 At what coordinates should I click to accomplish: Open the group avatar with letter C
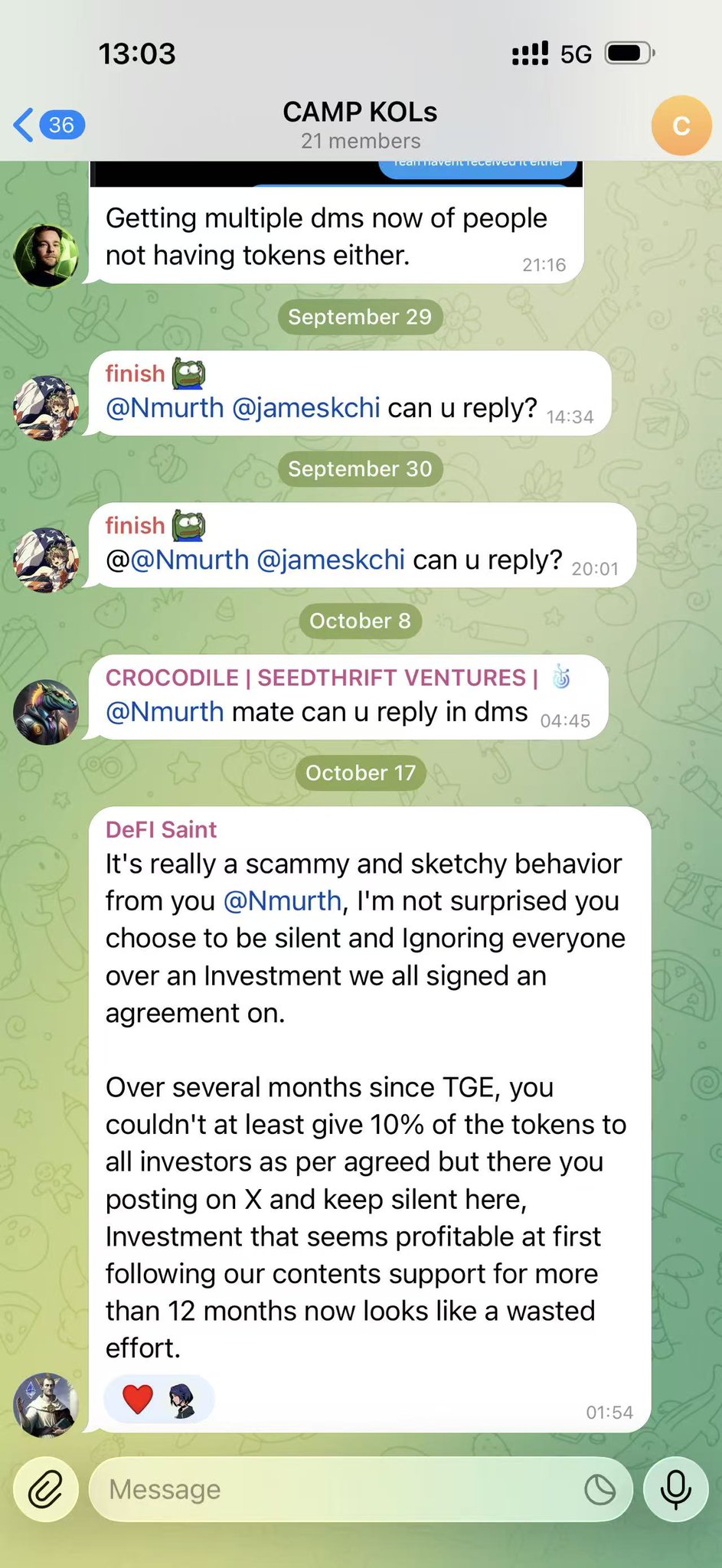pyautogui.click(x=681, y=126)
